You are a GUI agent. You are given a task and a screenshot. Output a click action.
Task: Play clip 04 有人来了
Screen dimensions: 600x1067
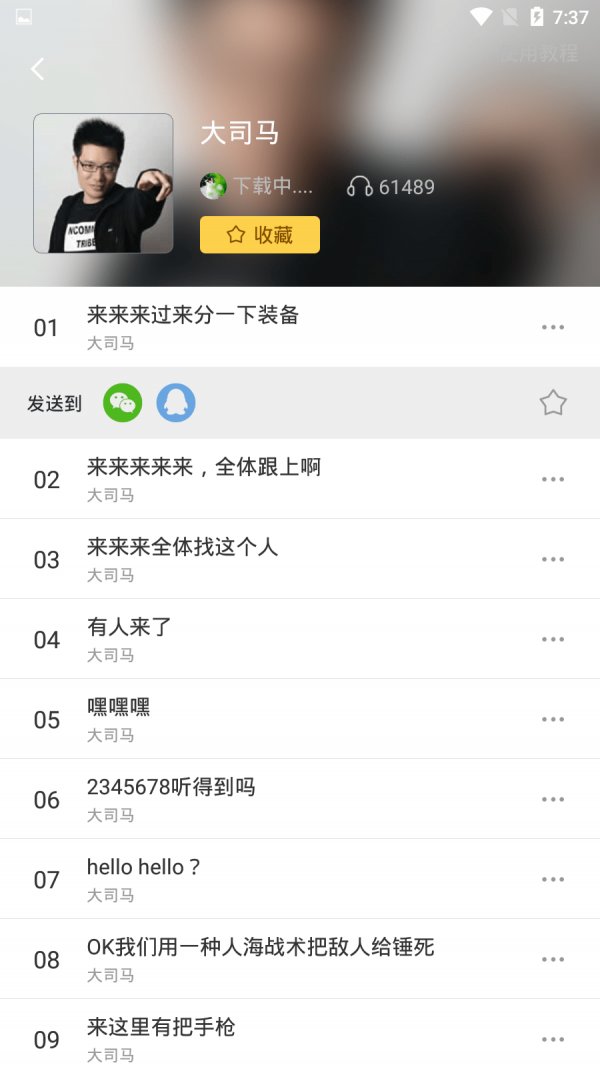pos(130,627)
